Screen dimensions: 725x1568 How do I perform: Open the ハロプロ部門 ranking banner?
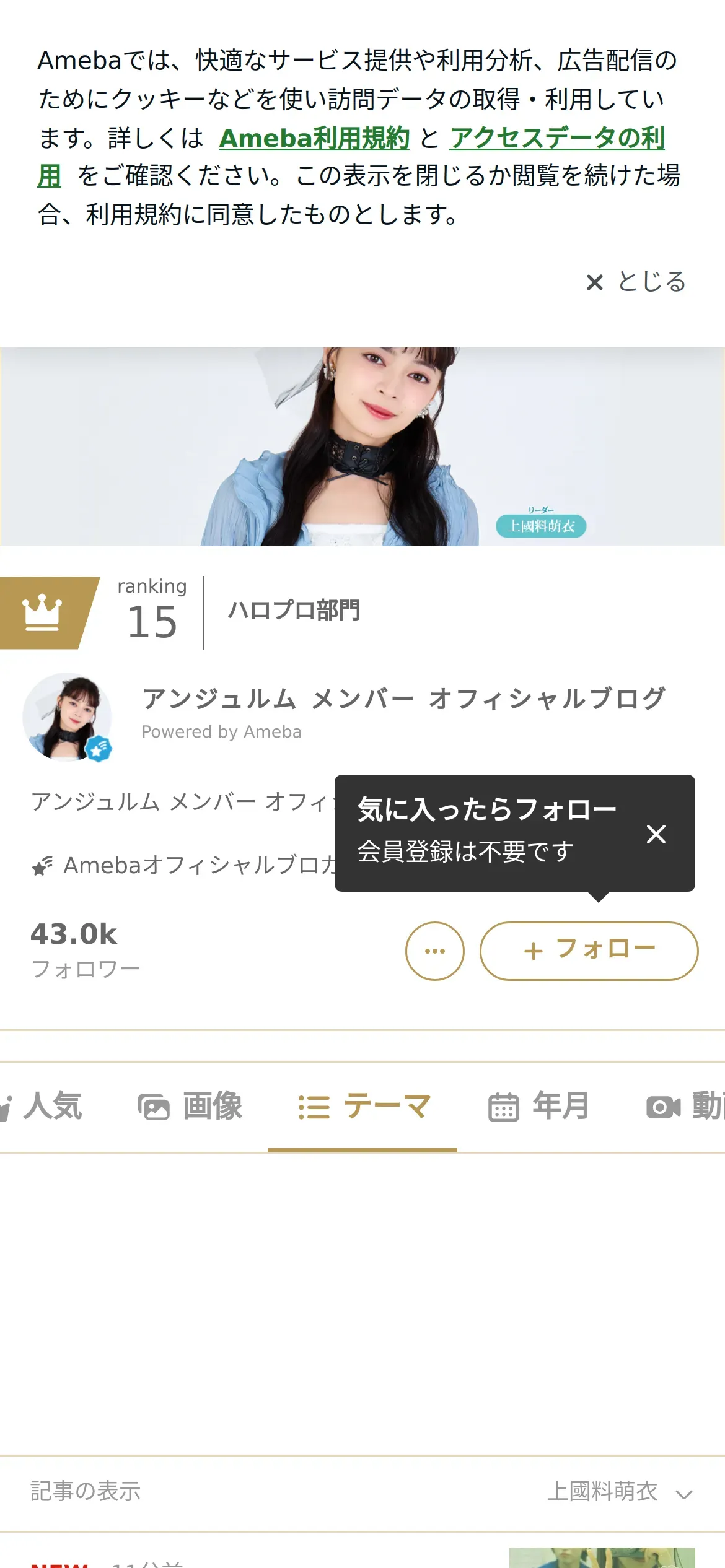point(294,611)
